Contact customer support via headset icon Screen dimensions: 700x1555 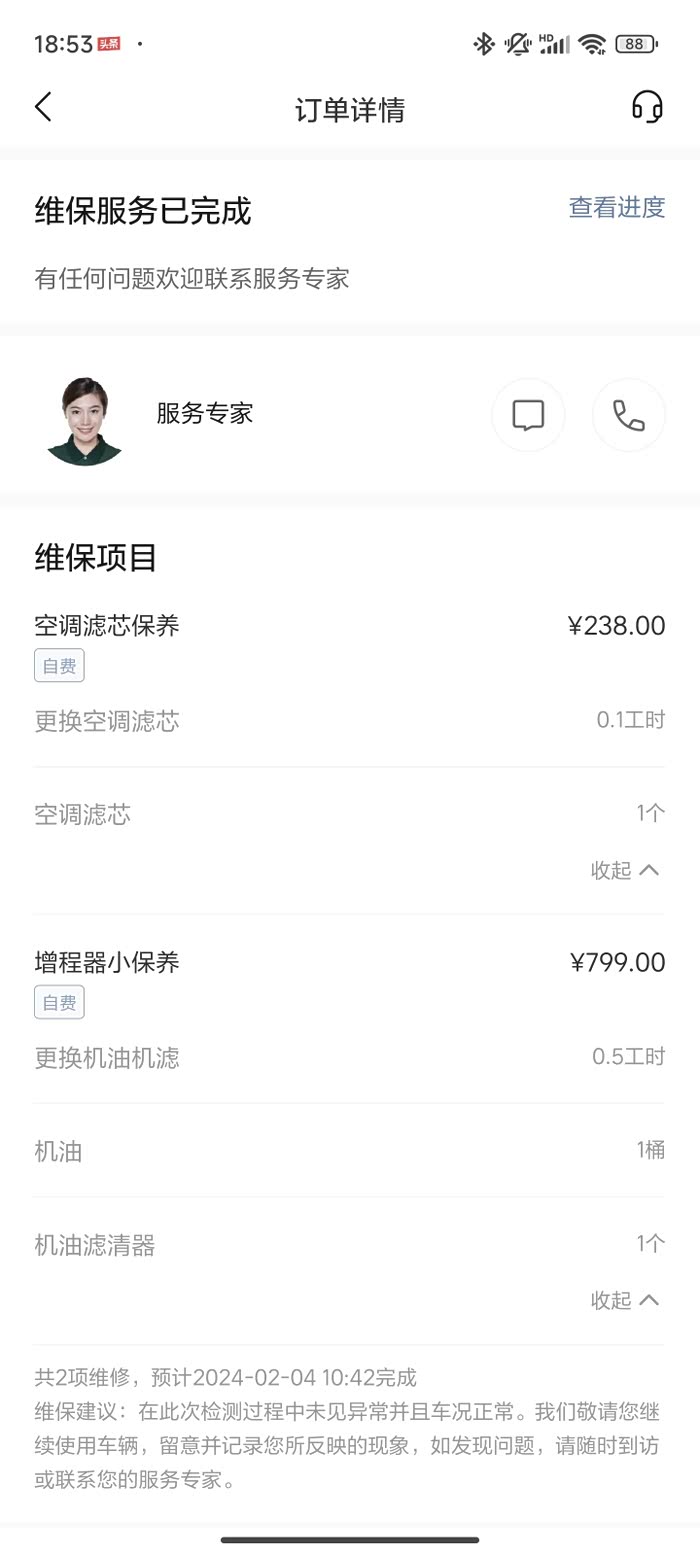tap(647, 107)
